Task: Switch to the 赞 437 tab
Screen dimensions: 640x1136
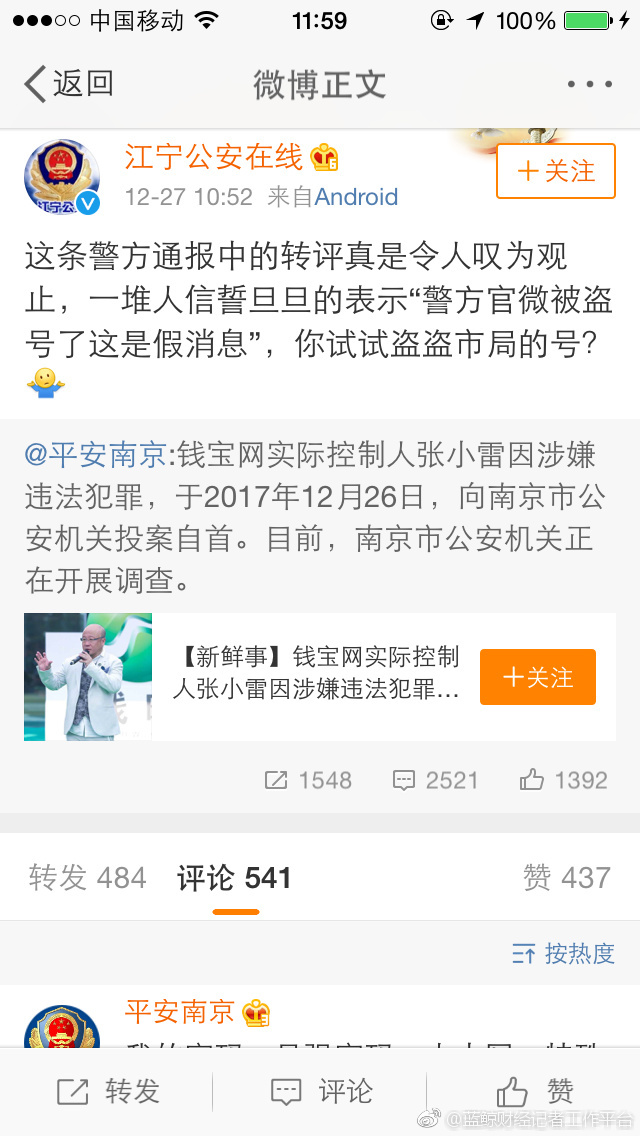Action: click(566, 878)
